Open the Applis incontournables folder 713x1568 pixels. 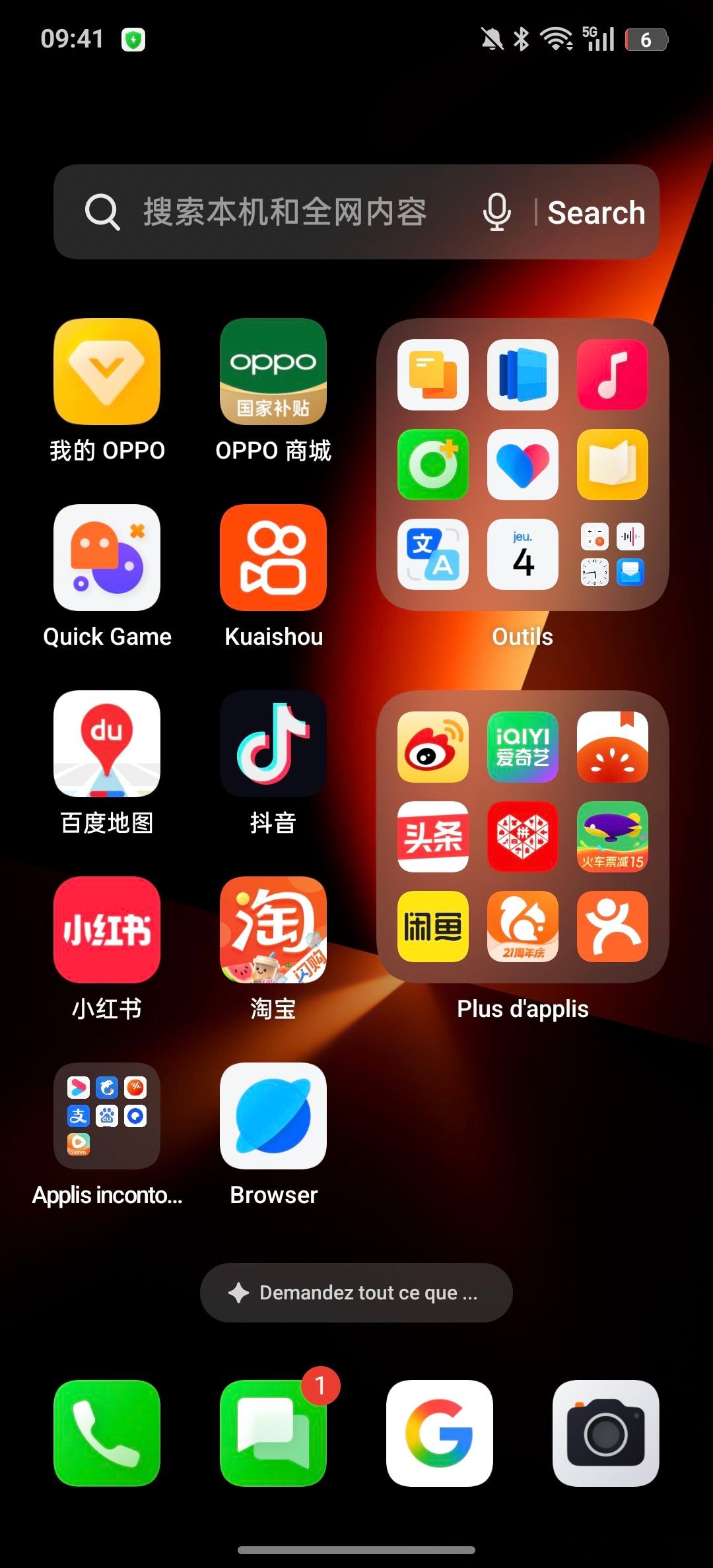107,1116
